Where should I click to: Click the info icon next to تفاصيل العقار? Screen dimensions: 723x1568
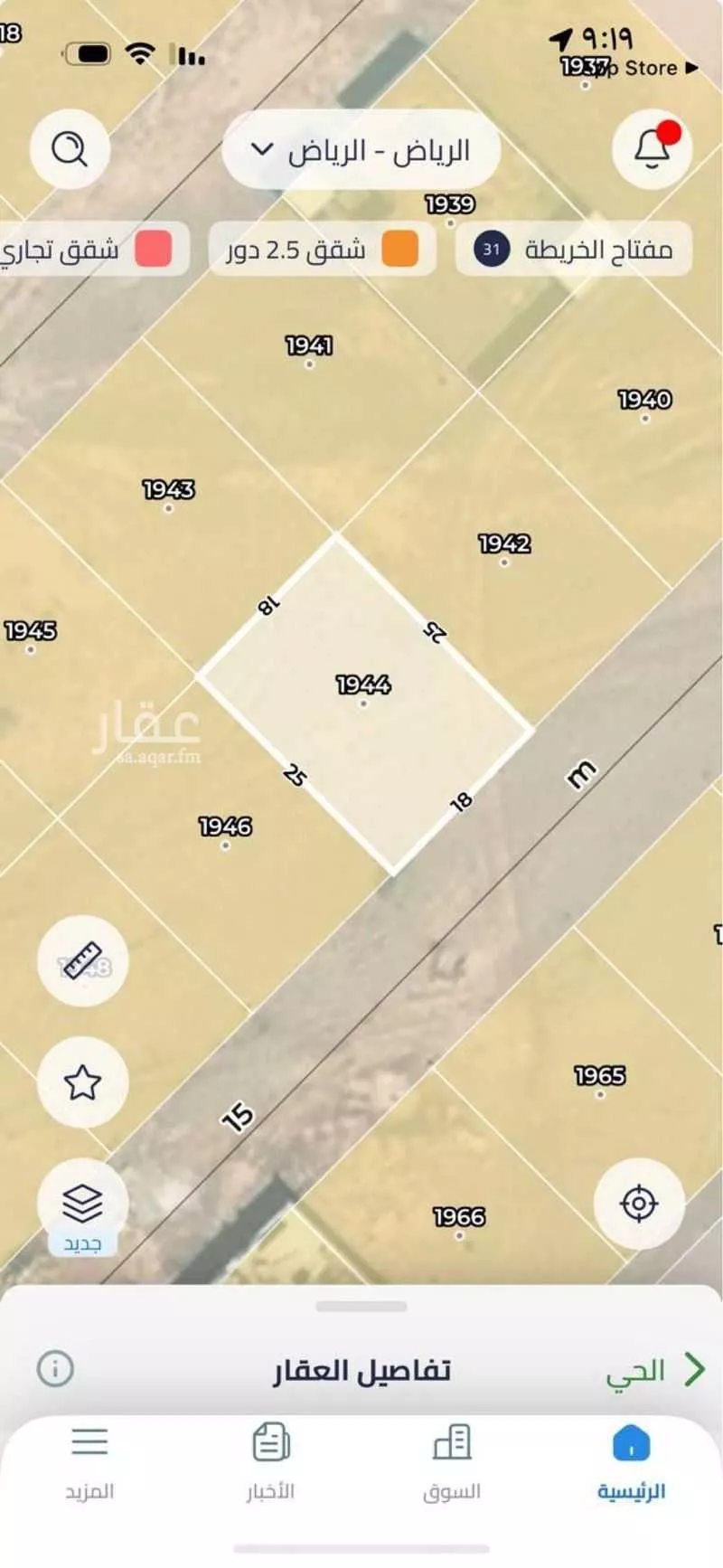tap(56, 1368)
